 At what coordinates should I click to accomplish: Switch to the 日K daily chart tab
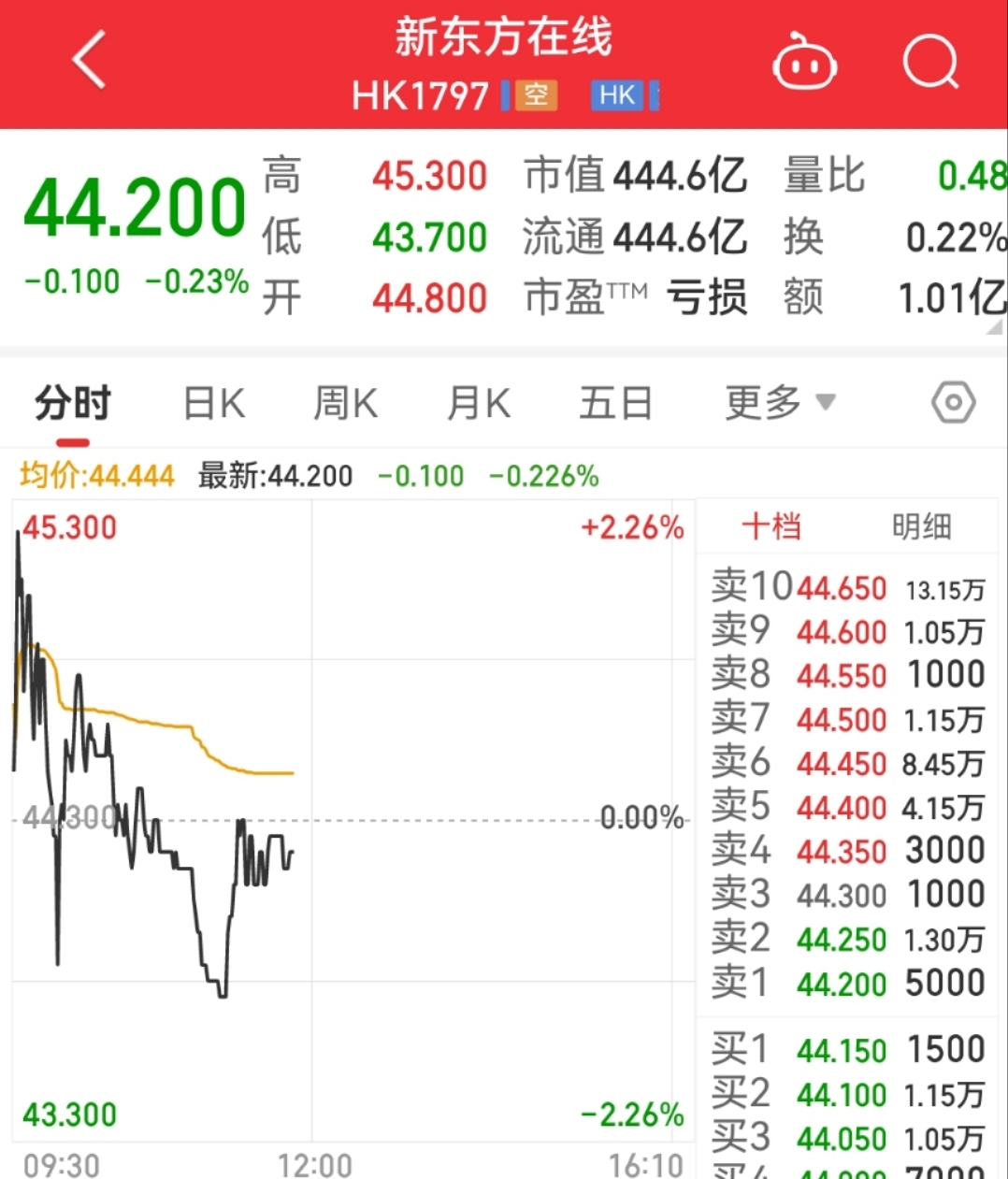point(211,402)
